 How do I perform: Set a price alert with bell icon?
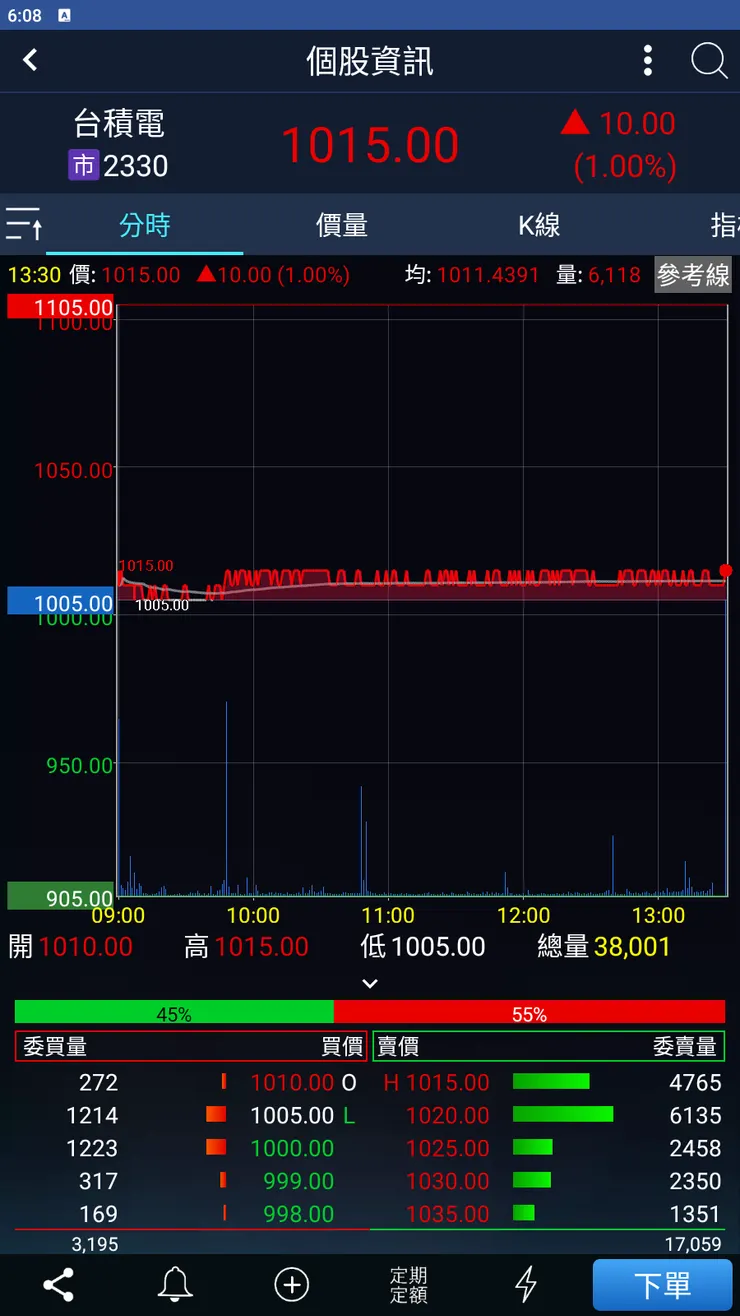pyautogui.click(x=175, y=1284)
